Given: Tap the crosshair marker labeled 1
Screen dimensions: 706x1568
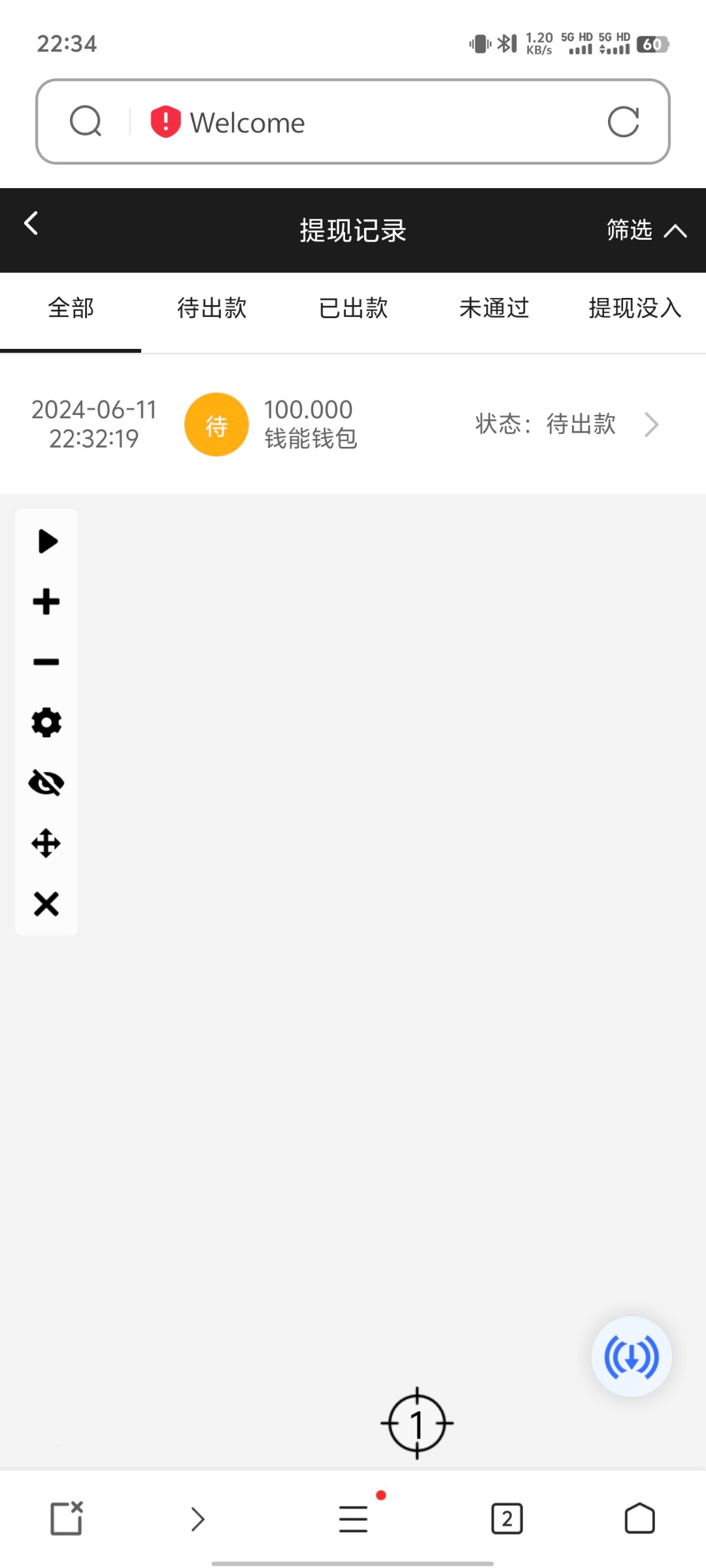Looking at the screenshot, I should coord(417,1422).
